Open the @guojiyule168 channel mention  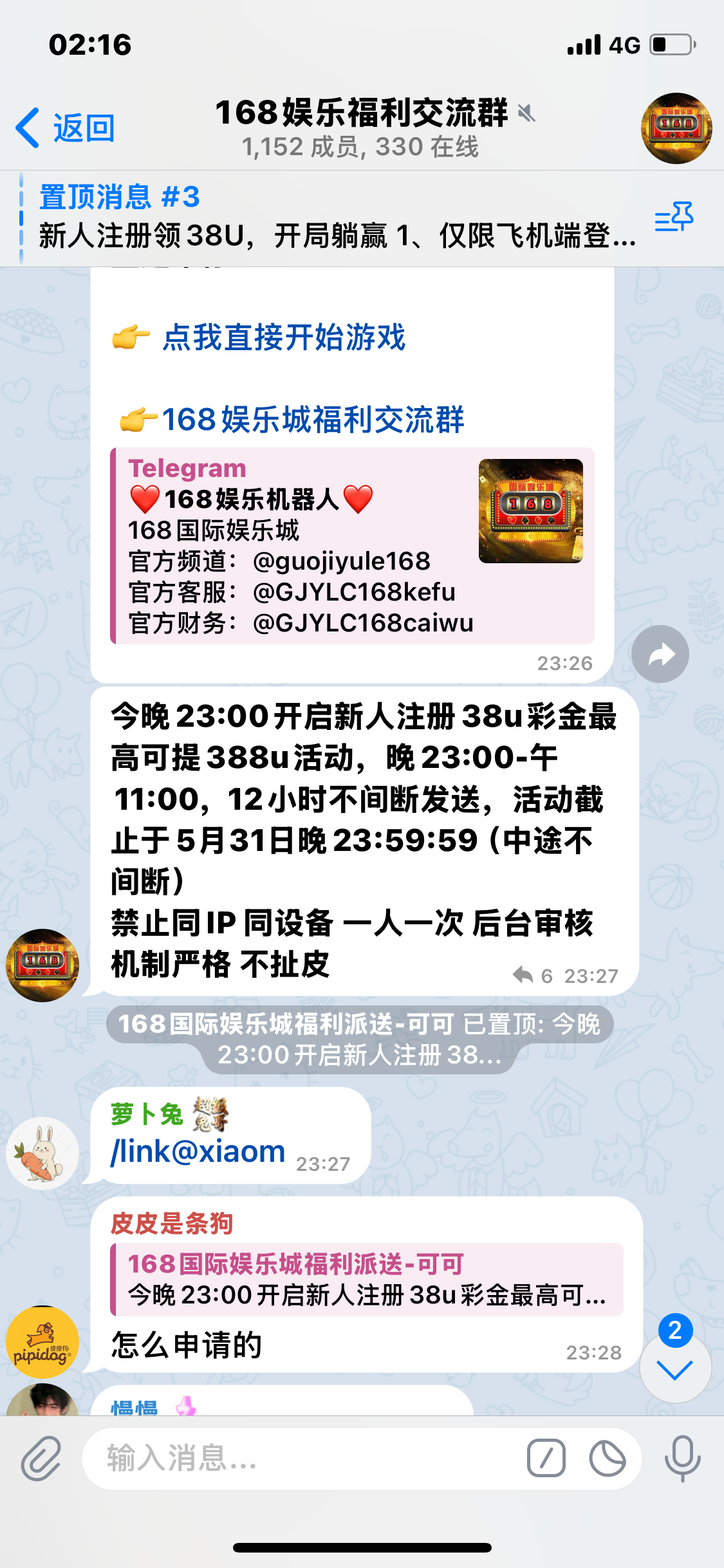[341, 561]
